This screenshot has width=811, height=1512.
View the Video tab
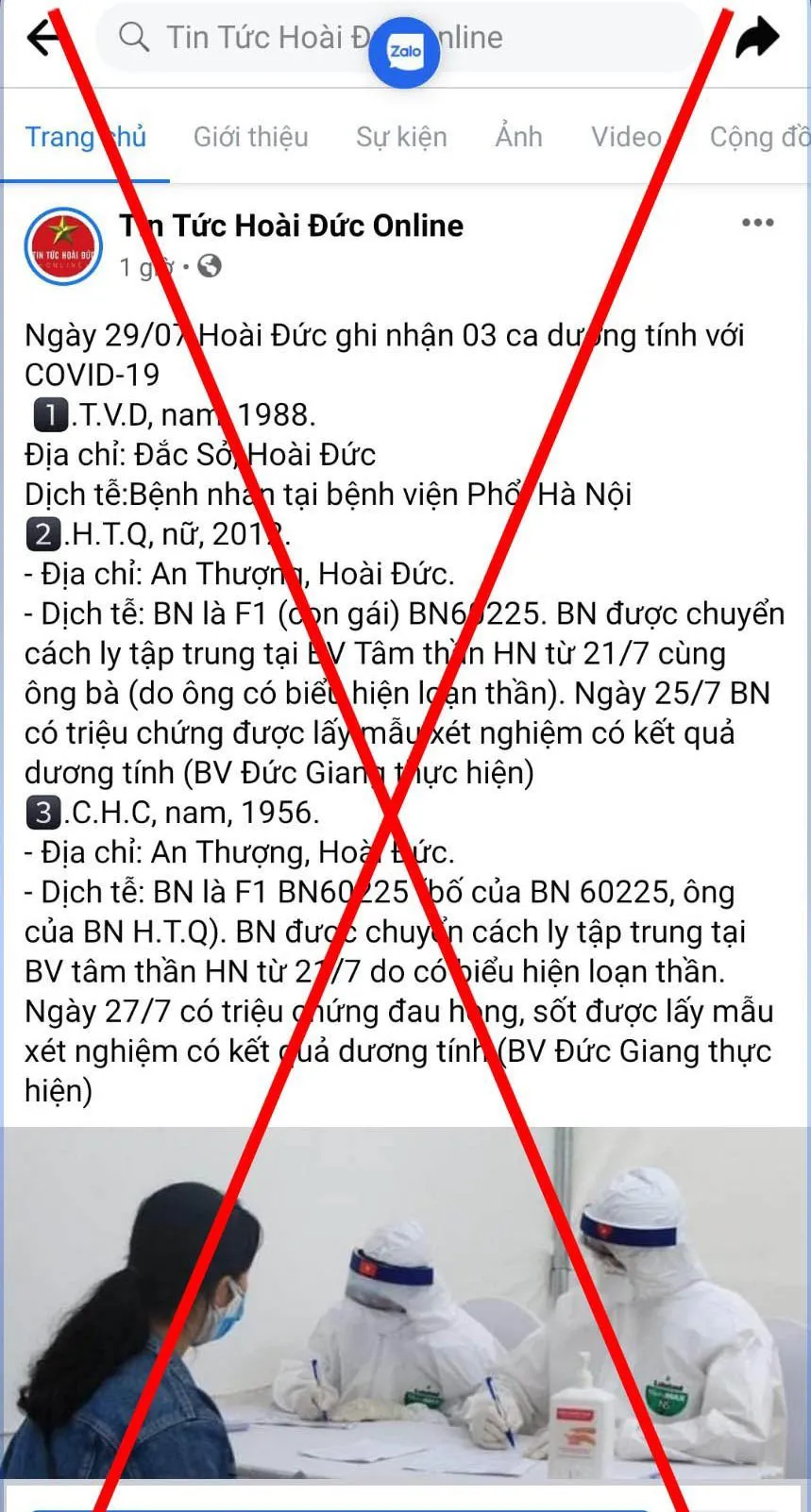point(626,138)
